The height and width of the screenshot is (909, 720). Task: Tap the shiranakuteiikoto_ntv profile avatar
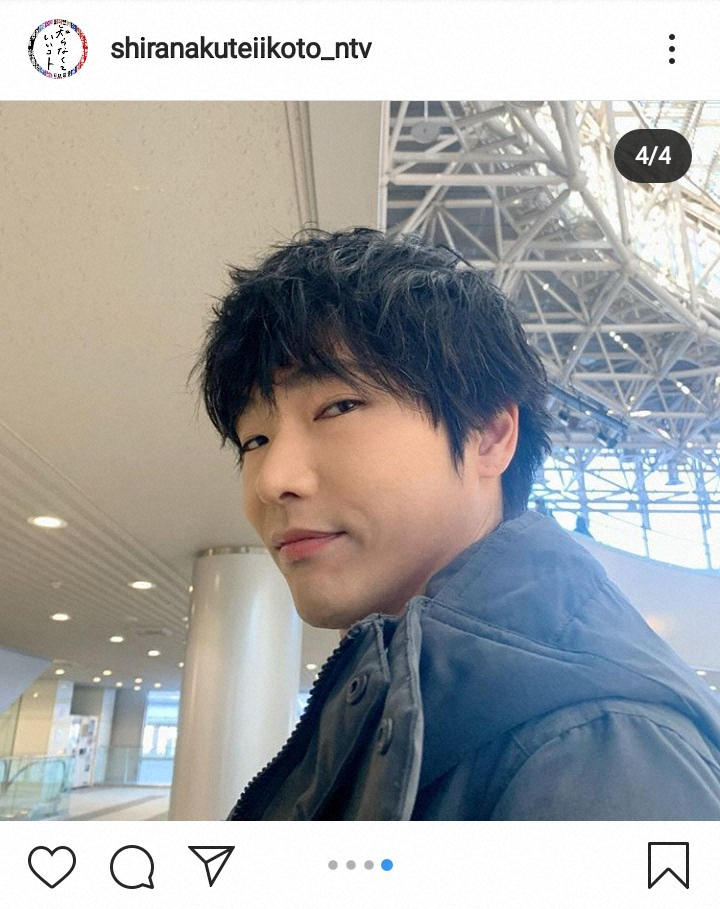tap(57, 49)
